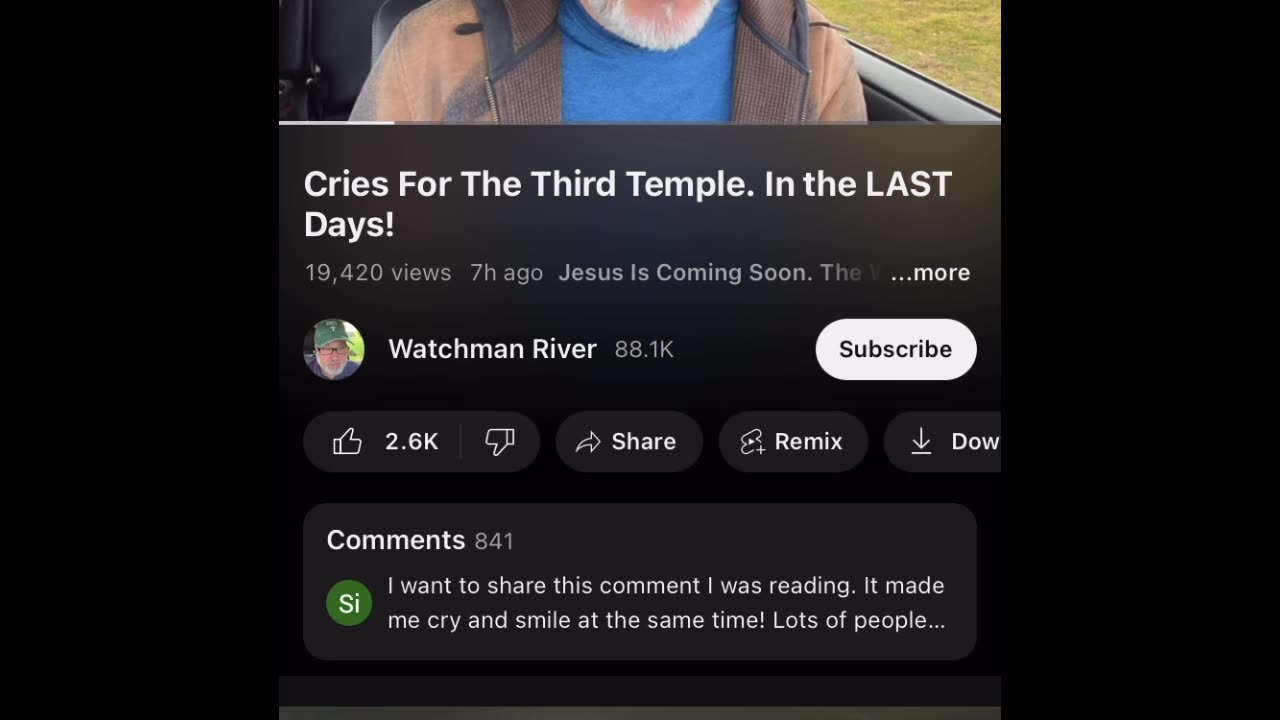Subscribe to Watchman River channel
This screenshot has height=720, width=1280.
(895, 349)
